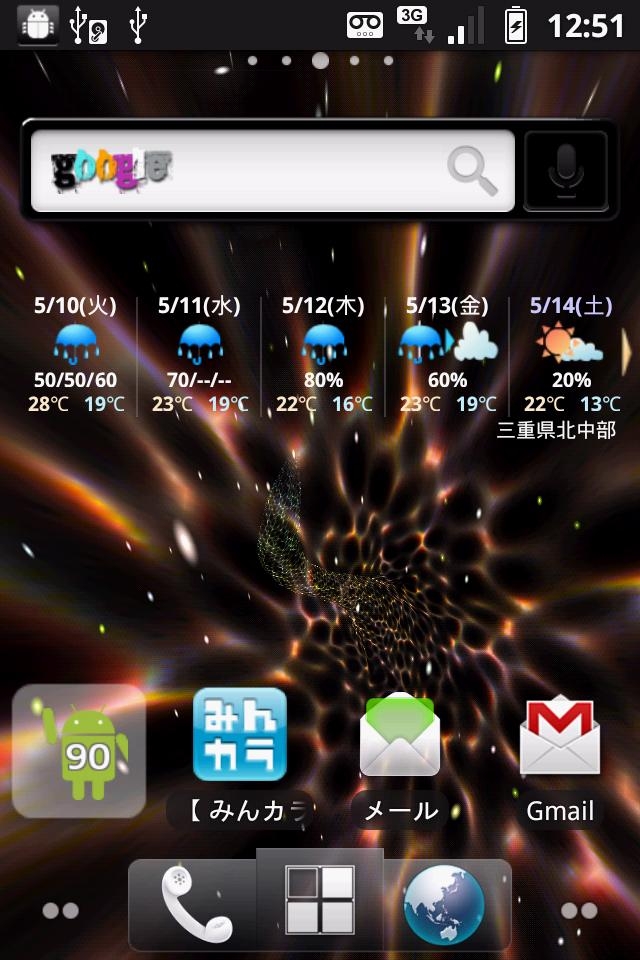Go to left home screens via dots
Screen dimensions: 640x960
(60, 911)
